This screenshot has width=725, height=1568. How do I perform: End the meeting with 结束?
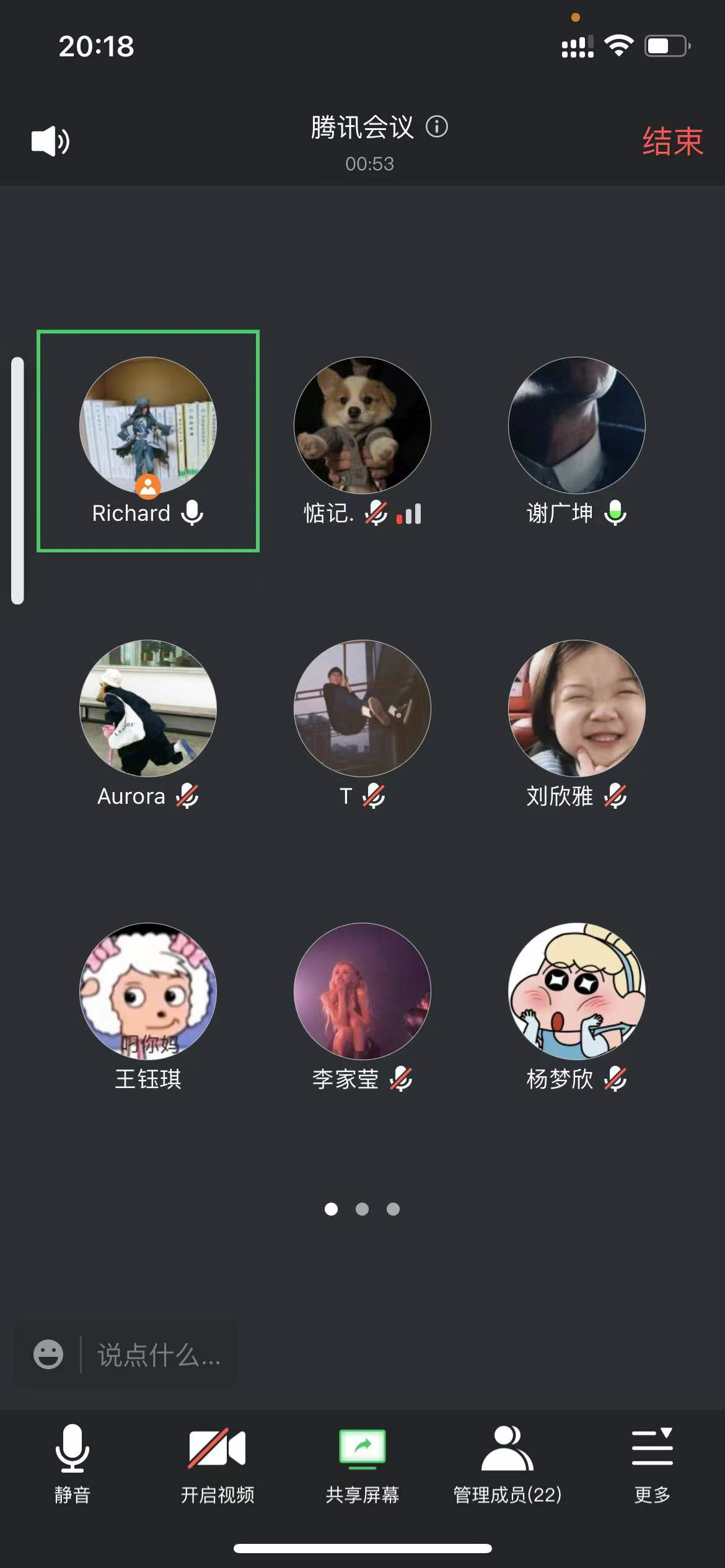pyautogui.click(x=672, y=141)
